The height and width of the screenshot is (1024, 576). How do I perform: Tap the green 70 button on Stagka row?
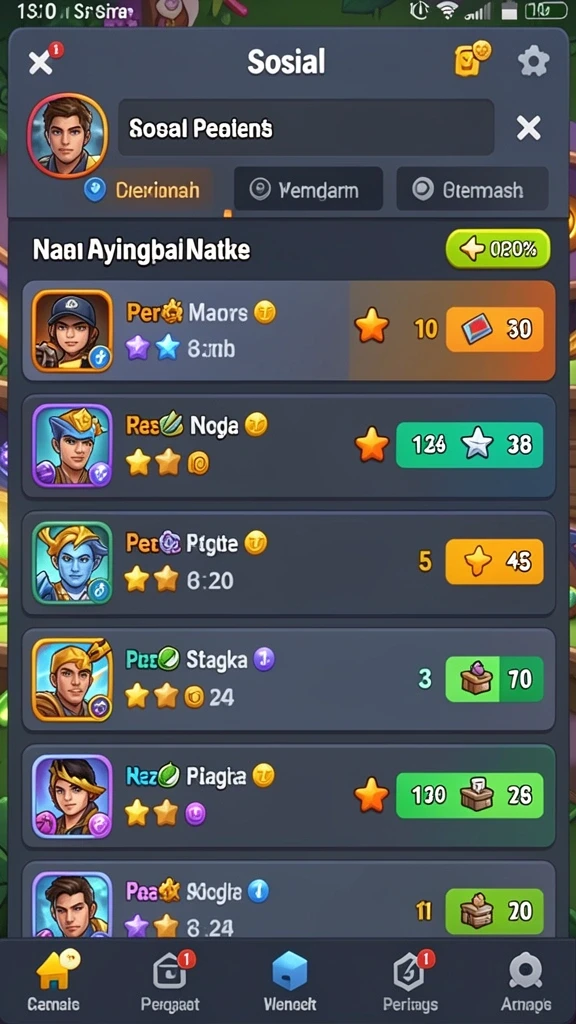(x=494, y=679)
